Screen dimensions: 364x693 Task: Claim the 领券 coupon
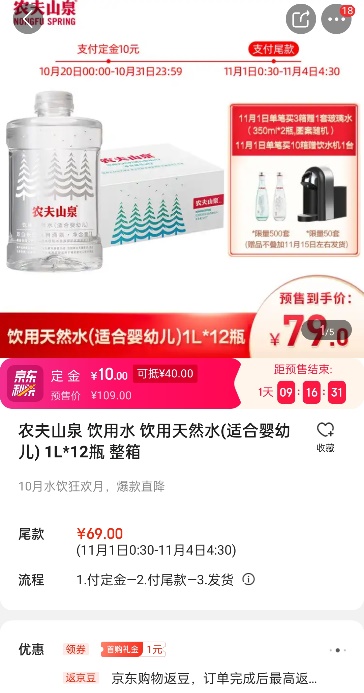(x=77, y=649)
